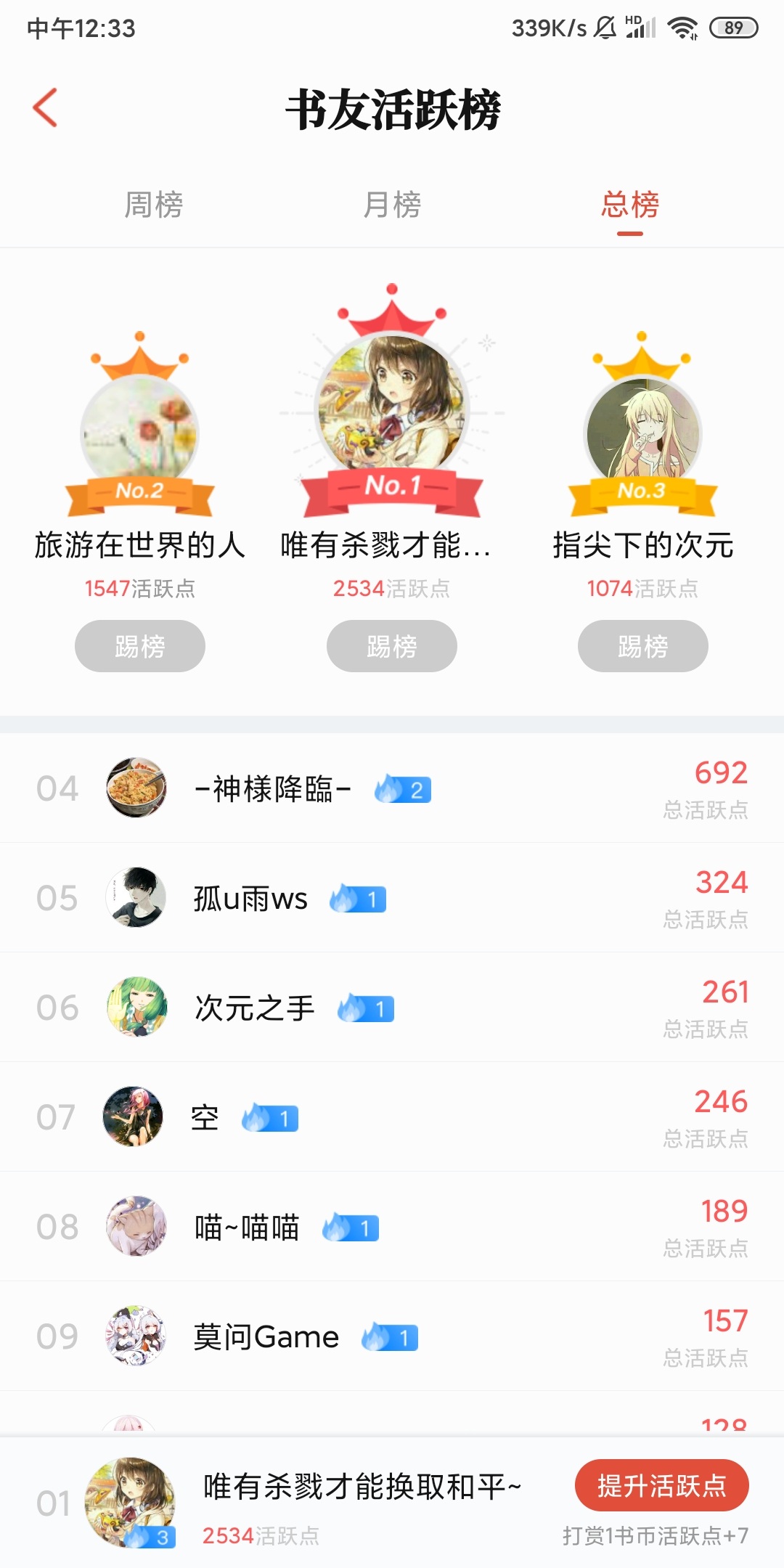Image resolution: width=784 pixels, height=1568 pixels.
Task: Open the No.3 avatar of 指尖下的次元
Action: 642,433
